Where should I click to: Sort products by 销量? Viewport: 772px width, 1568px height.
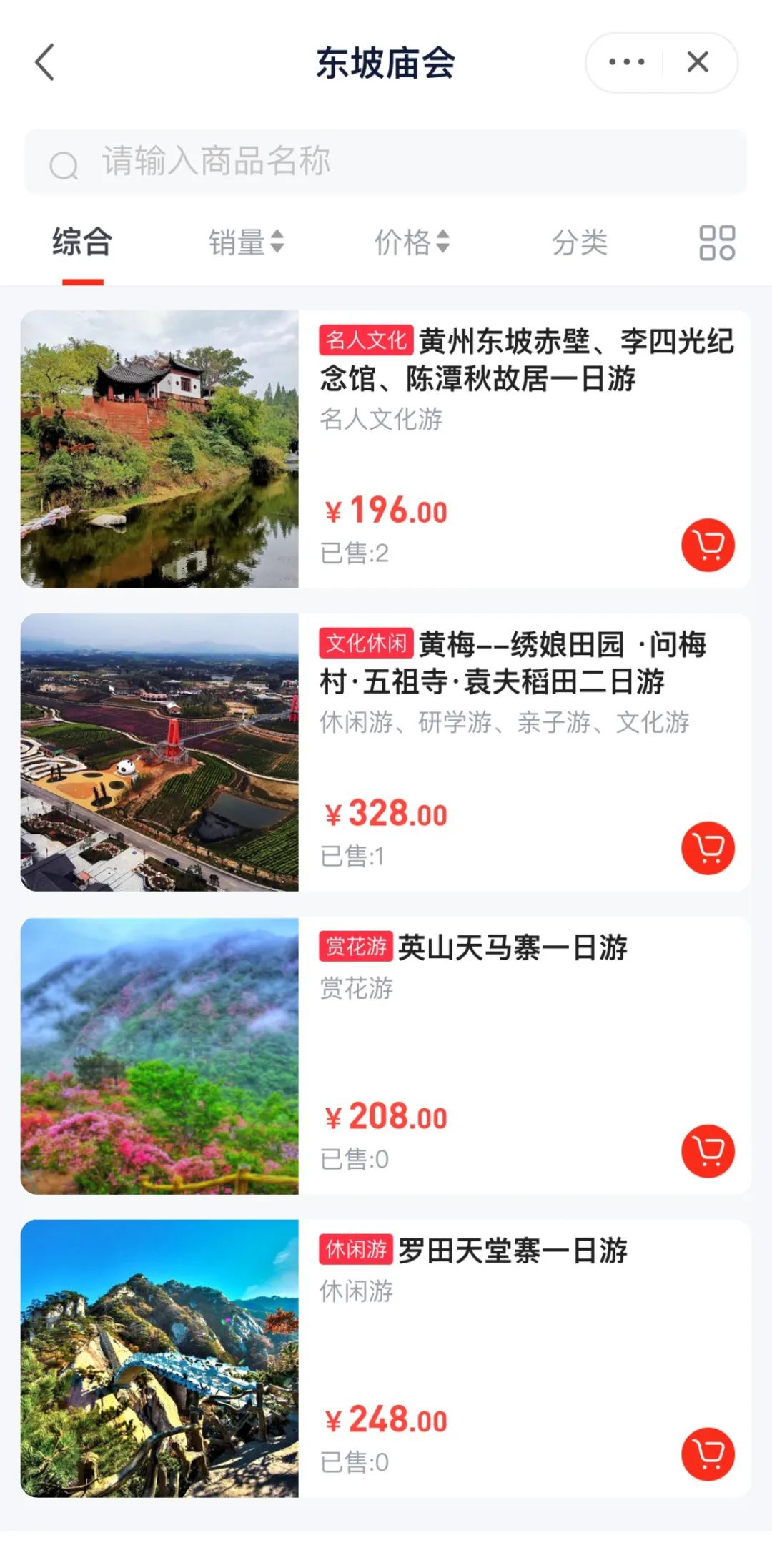pyautogui.click(x=246, y=242)
